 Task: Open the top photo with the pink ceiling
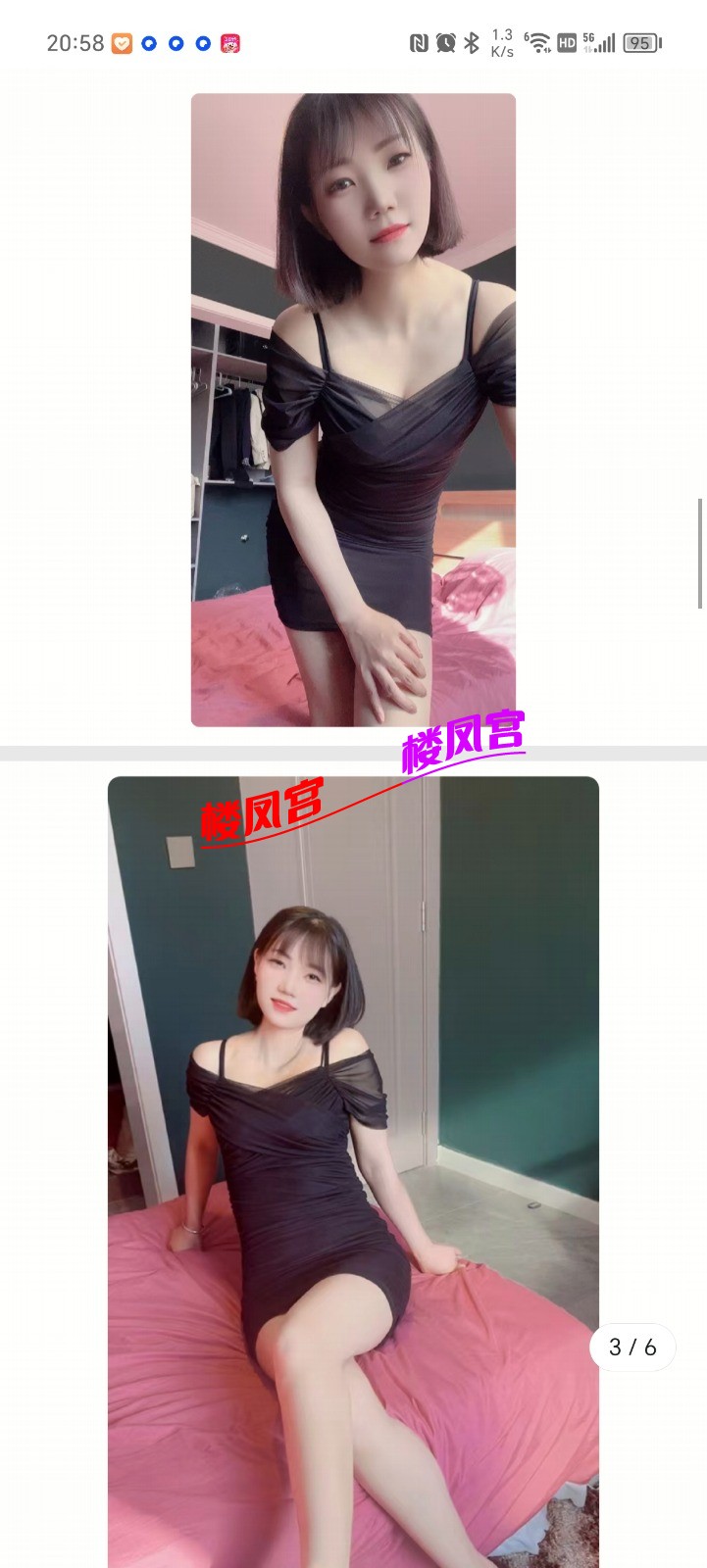click(x=353, y=410)
